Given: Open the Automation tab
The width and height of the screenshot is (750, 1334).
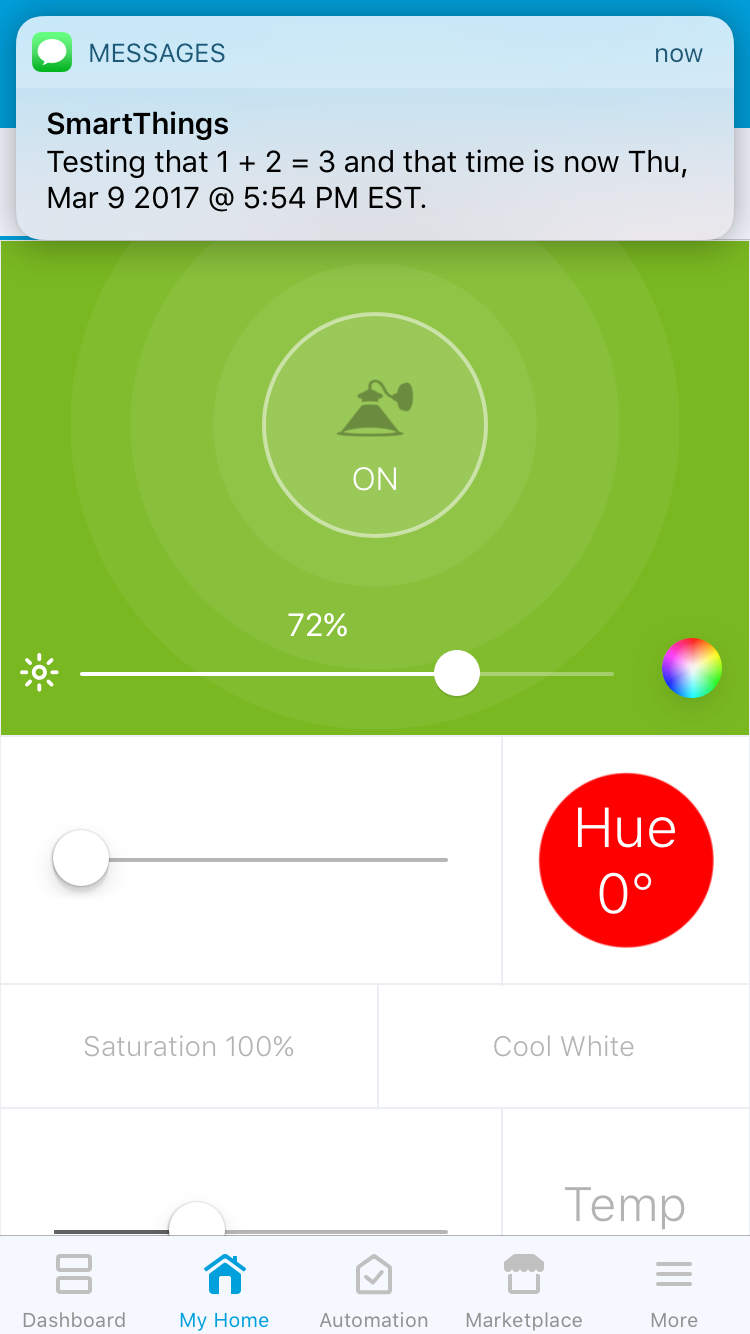Looking at the screenshot, I should coord(374,1290).
